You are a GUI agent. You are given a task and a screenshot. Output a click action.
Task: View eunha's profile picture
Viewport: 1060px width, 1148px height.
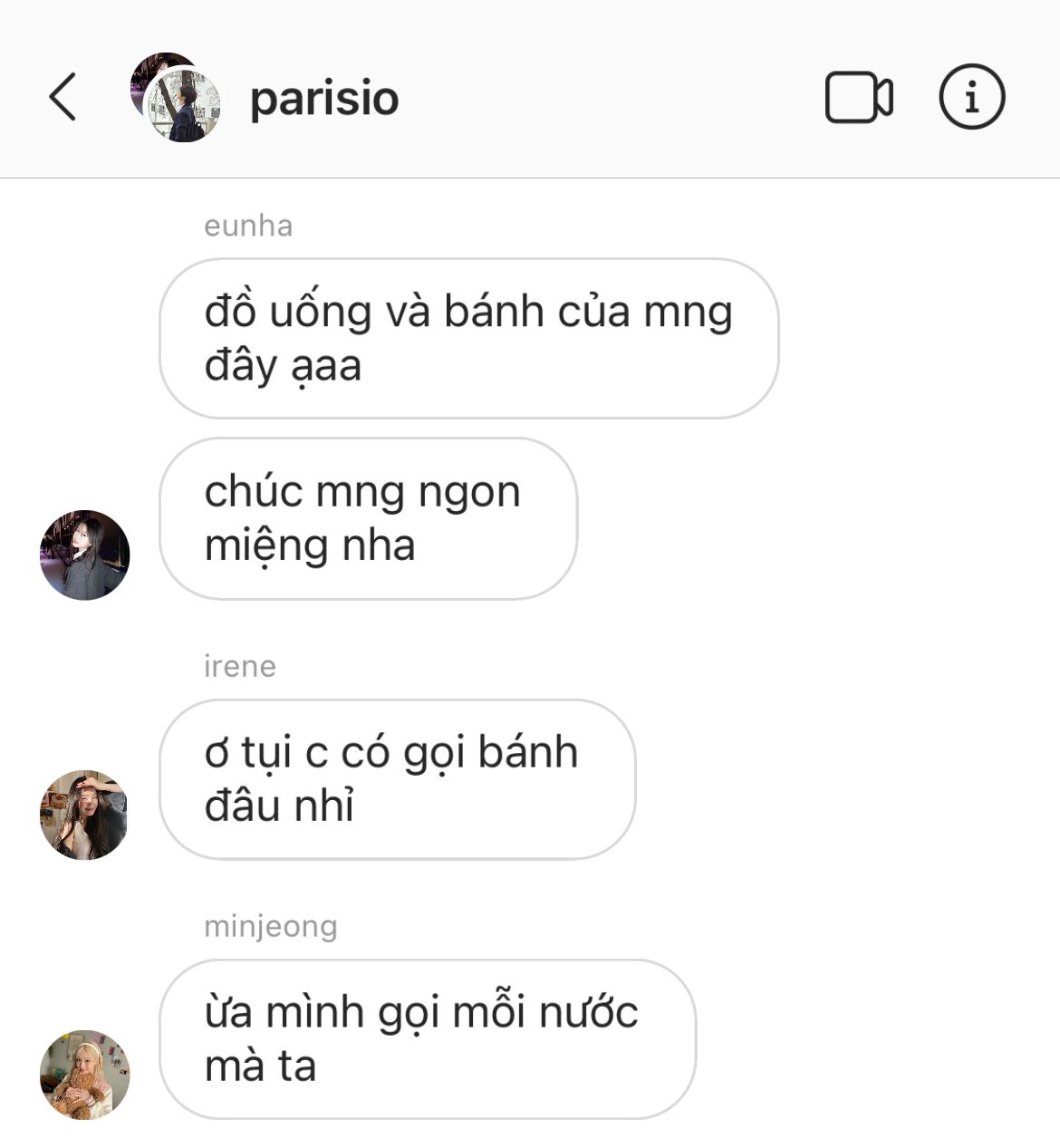pos(85,555)
